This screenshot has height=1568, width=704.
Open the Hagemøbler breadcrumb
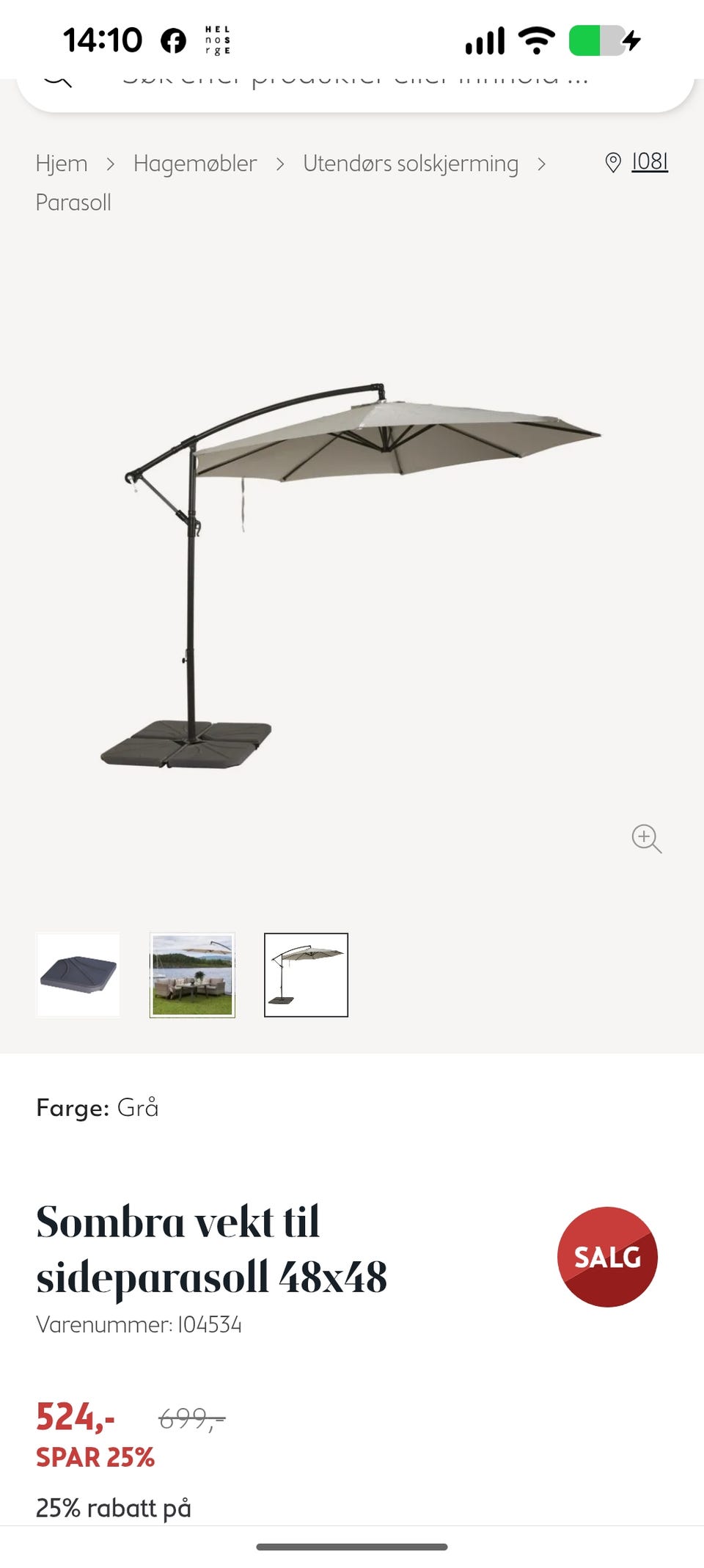[195, 163]
